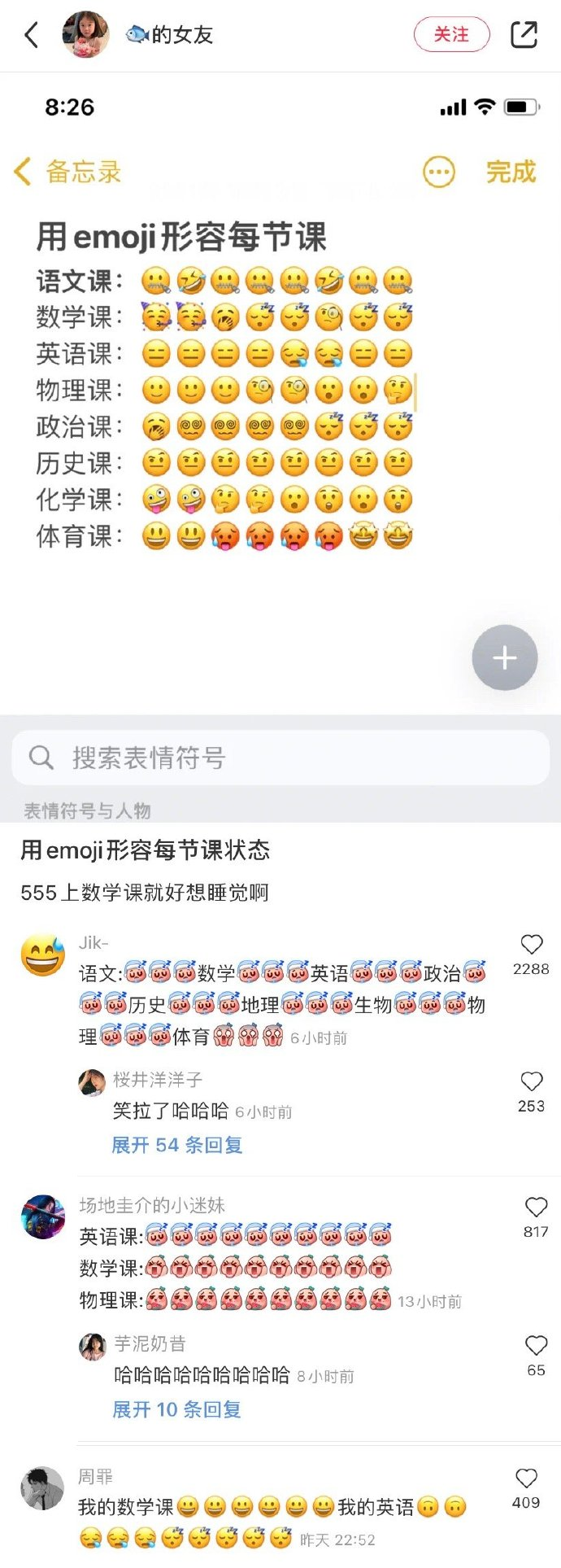The width and height of the screenshot is (561, 1568).
Task: Open 芋泥奶昔's profile
Action: (93, 1347)
